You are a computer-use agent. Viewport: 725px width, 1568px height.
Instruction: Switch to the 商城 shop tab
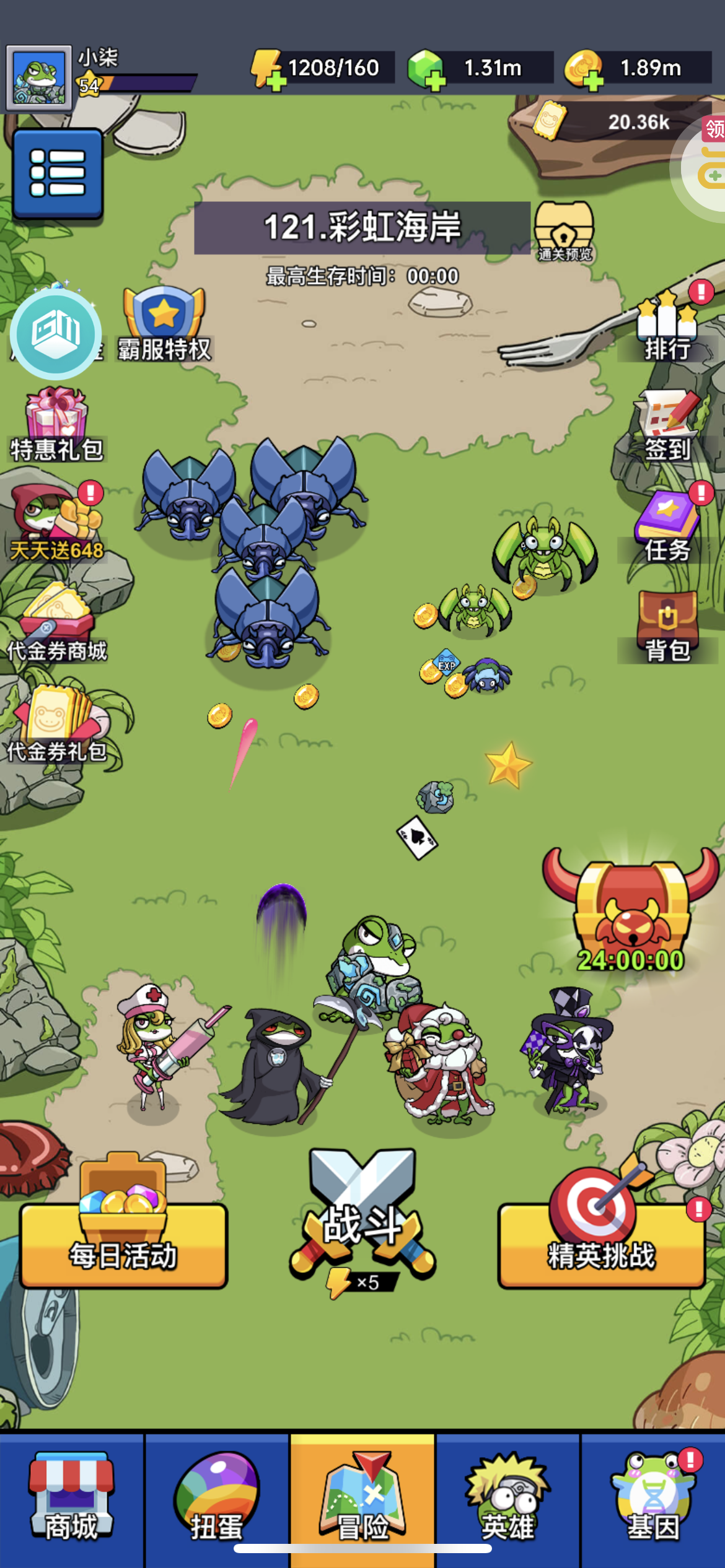[71, 1498]
